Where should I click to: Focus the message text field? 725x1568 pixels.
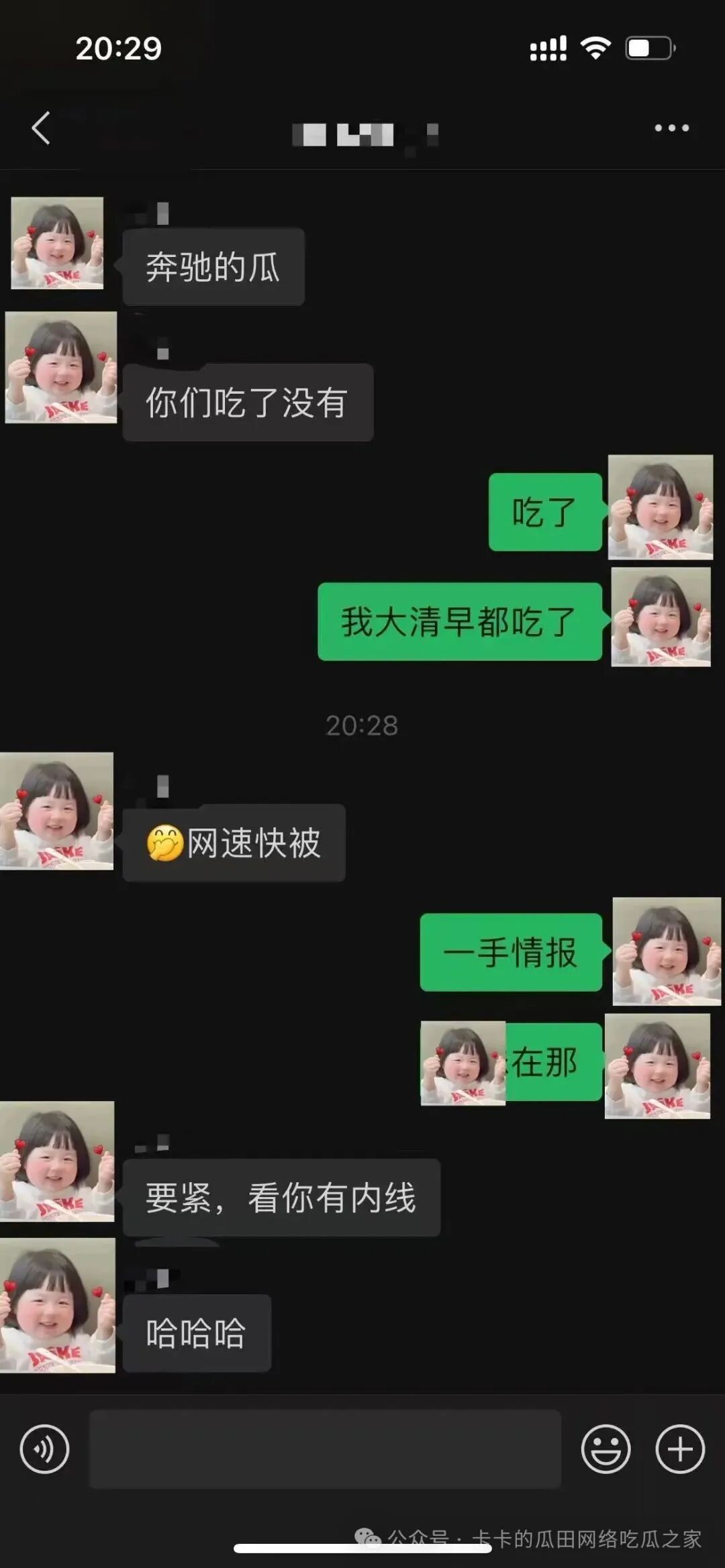point(325,1449)
